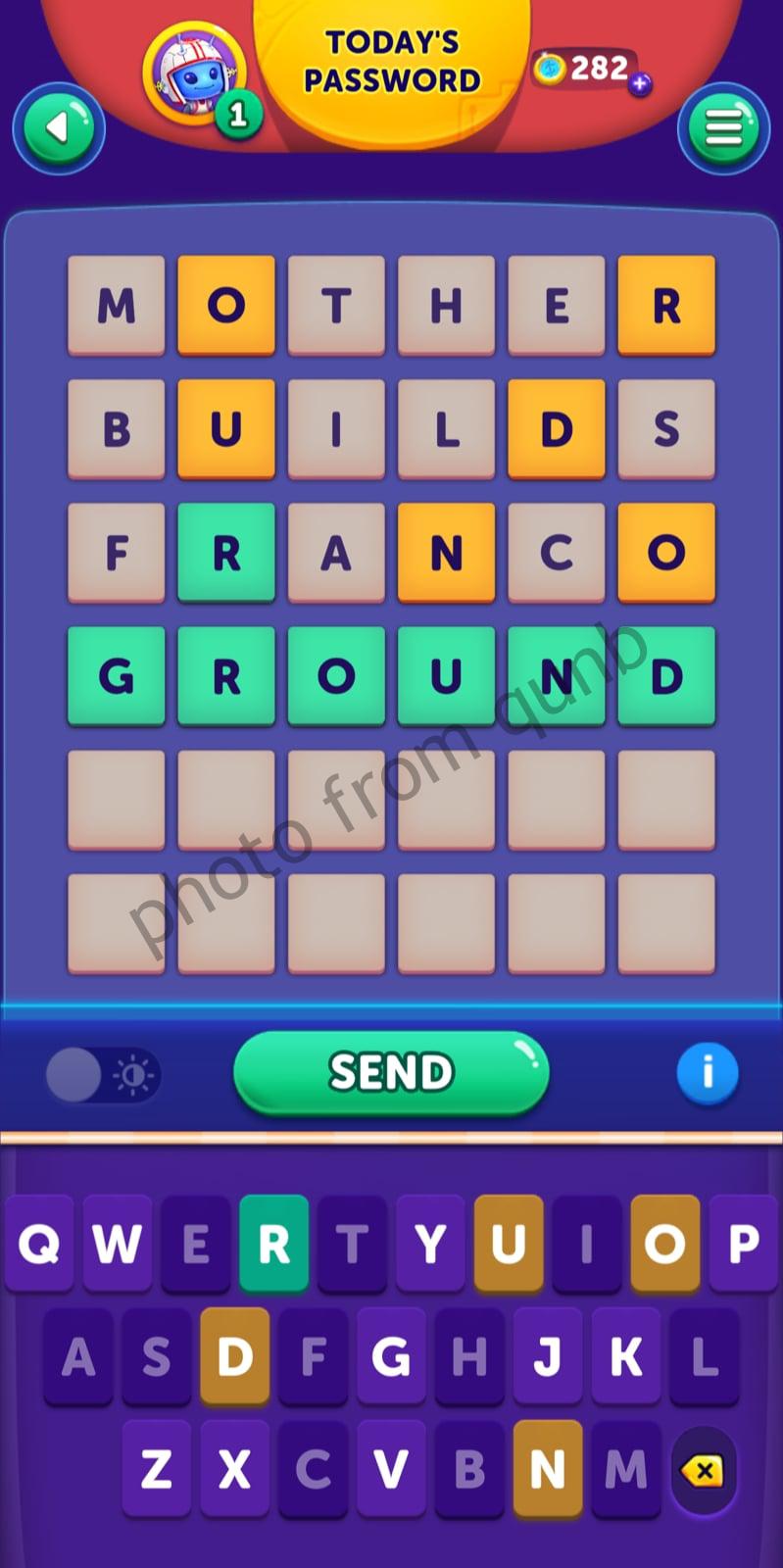783x1568 pixels.
Task: Delete a letter with the backspace key
Action: 704,1470
